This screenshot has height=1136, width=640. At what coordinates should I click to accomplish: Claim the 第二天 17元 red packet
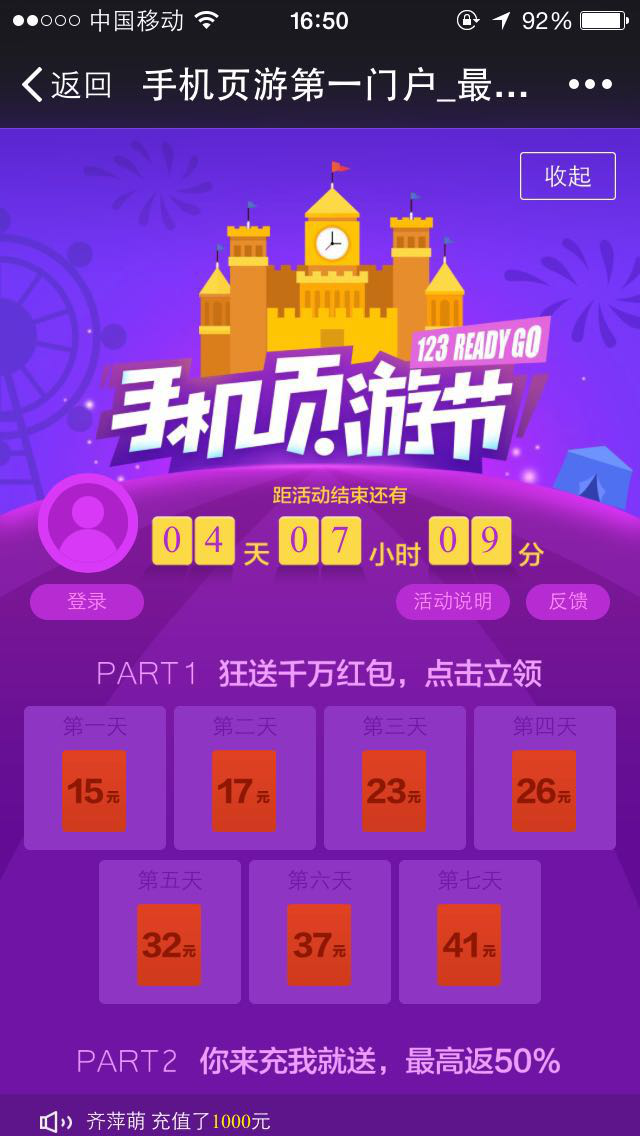244,790
